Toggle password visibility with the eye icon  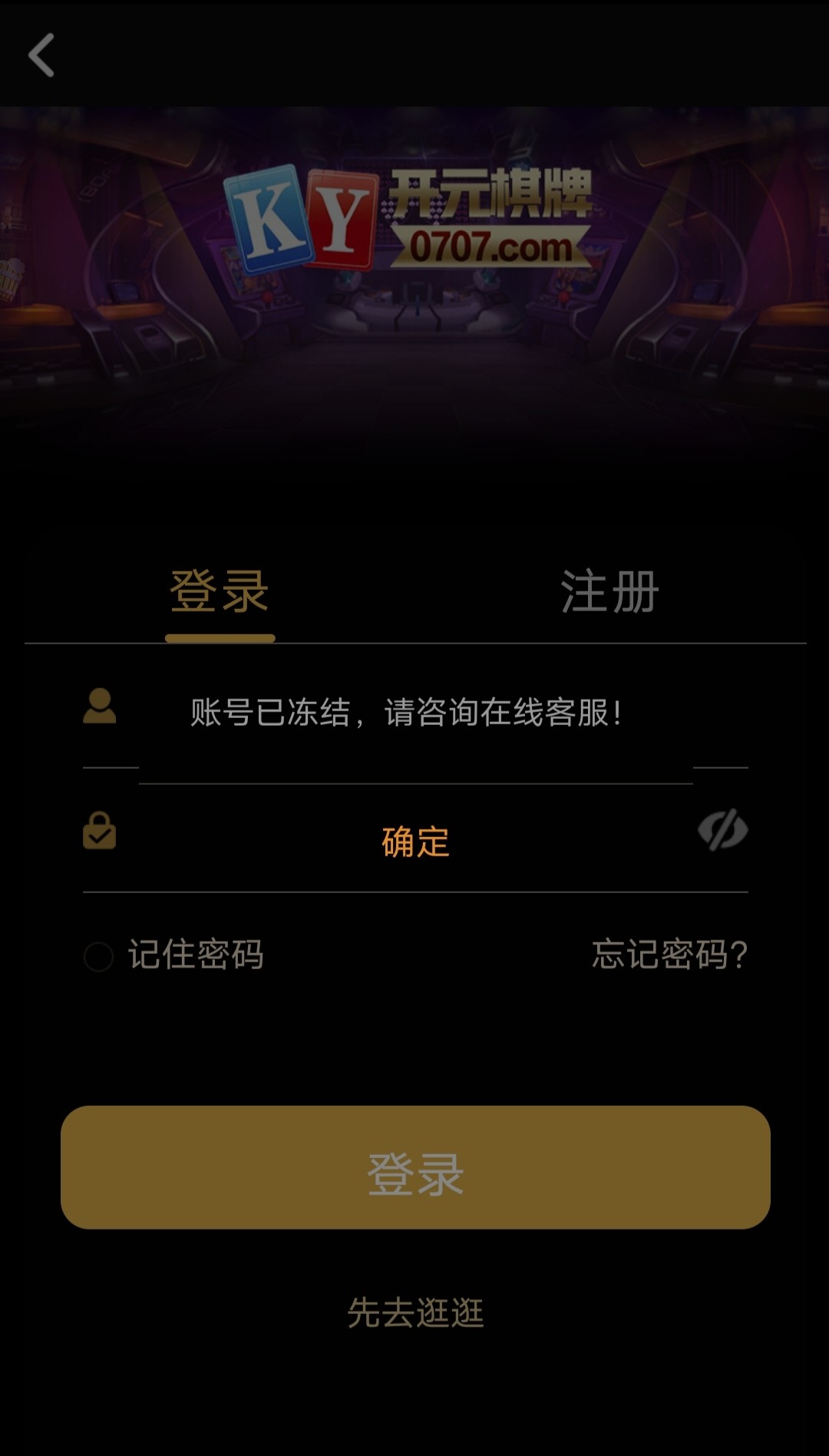click(724, 831)
